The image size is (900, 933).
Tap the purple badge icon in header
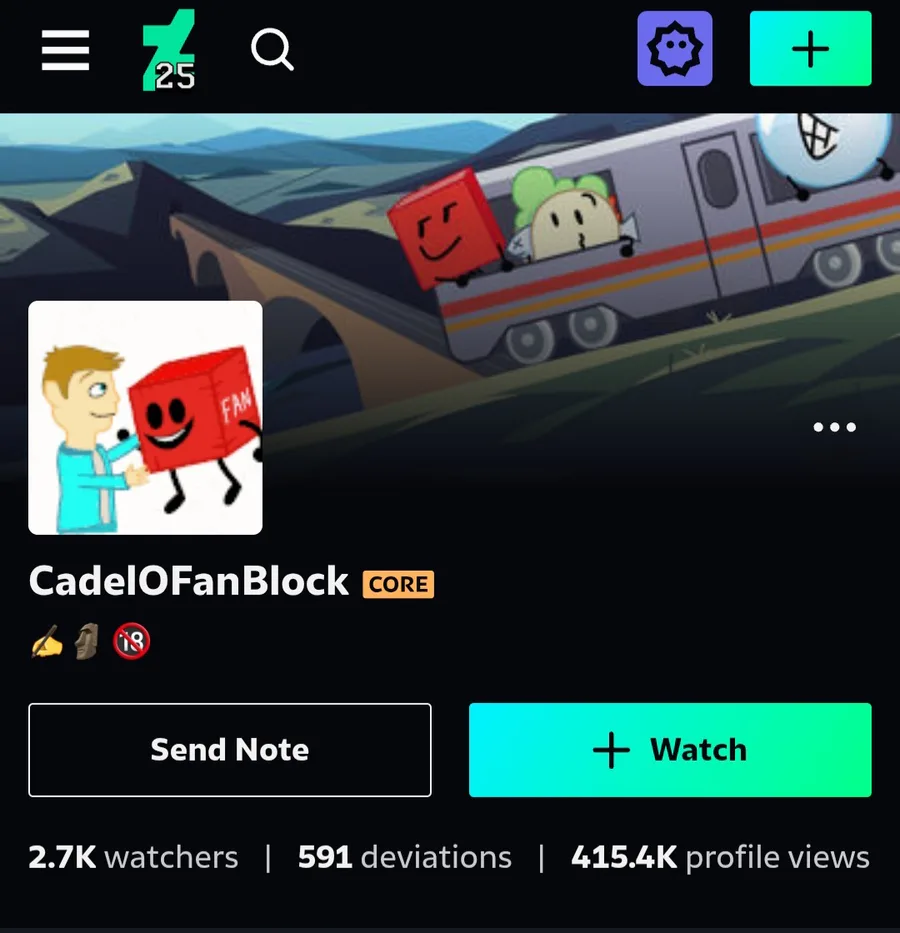pyautogui.click(x=675, y=49)
